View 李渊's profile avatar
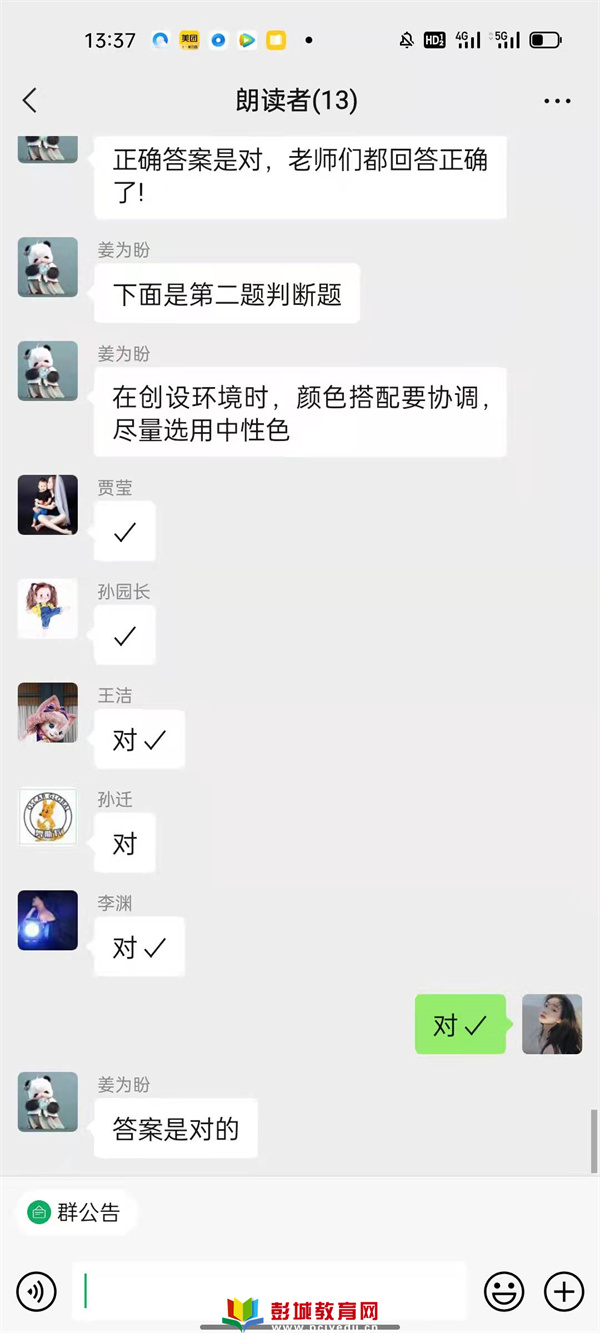The image size is (600, 1333). [48, 920]
